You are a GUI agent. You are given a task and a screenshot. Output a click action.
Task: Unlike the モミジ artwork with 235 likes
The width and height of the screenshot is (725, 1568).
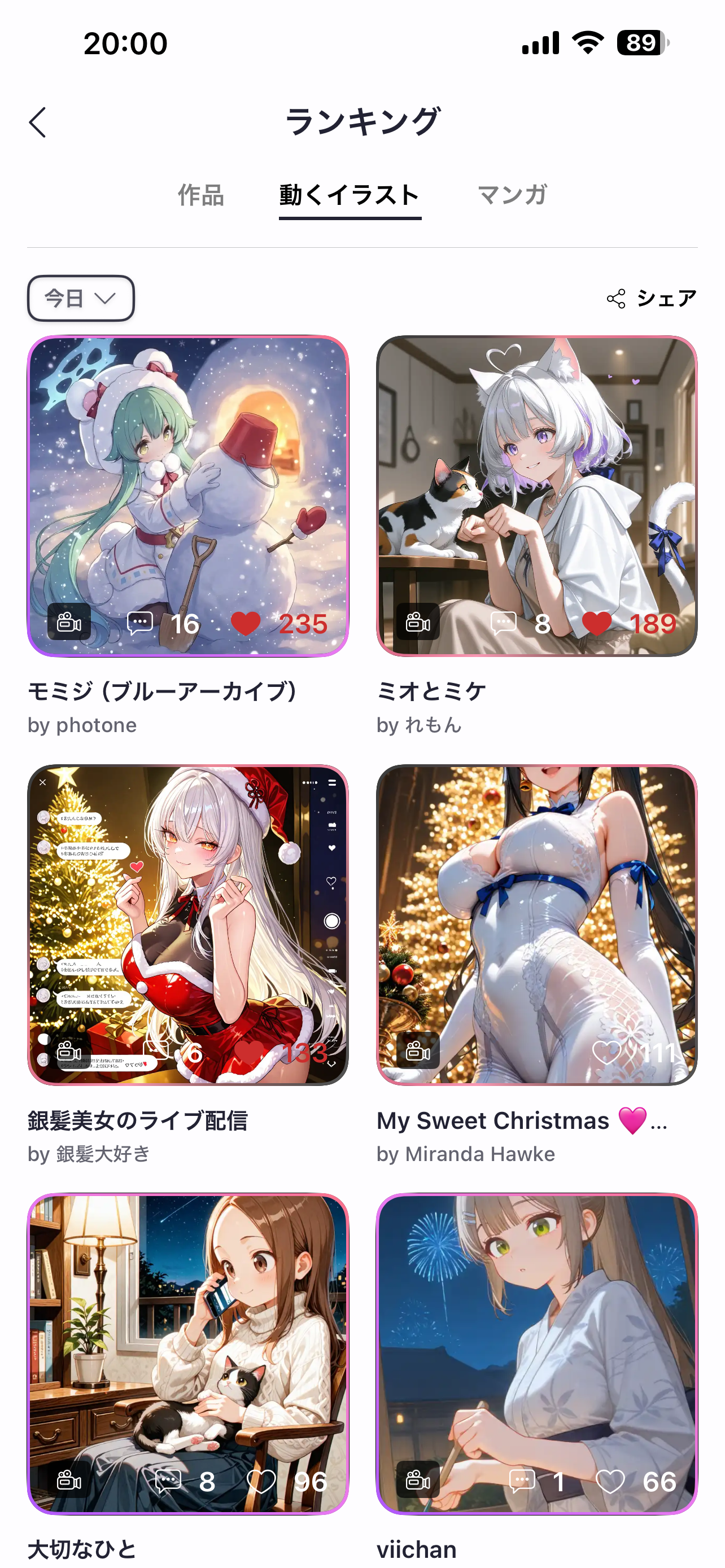point(246,623)
